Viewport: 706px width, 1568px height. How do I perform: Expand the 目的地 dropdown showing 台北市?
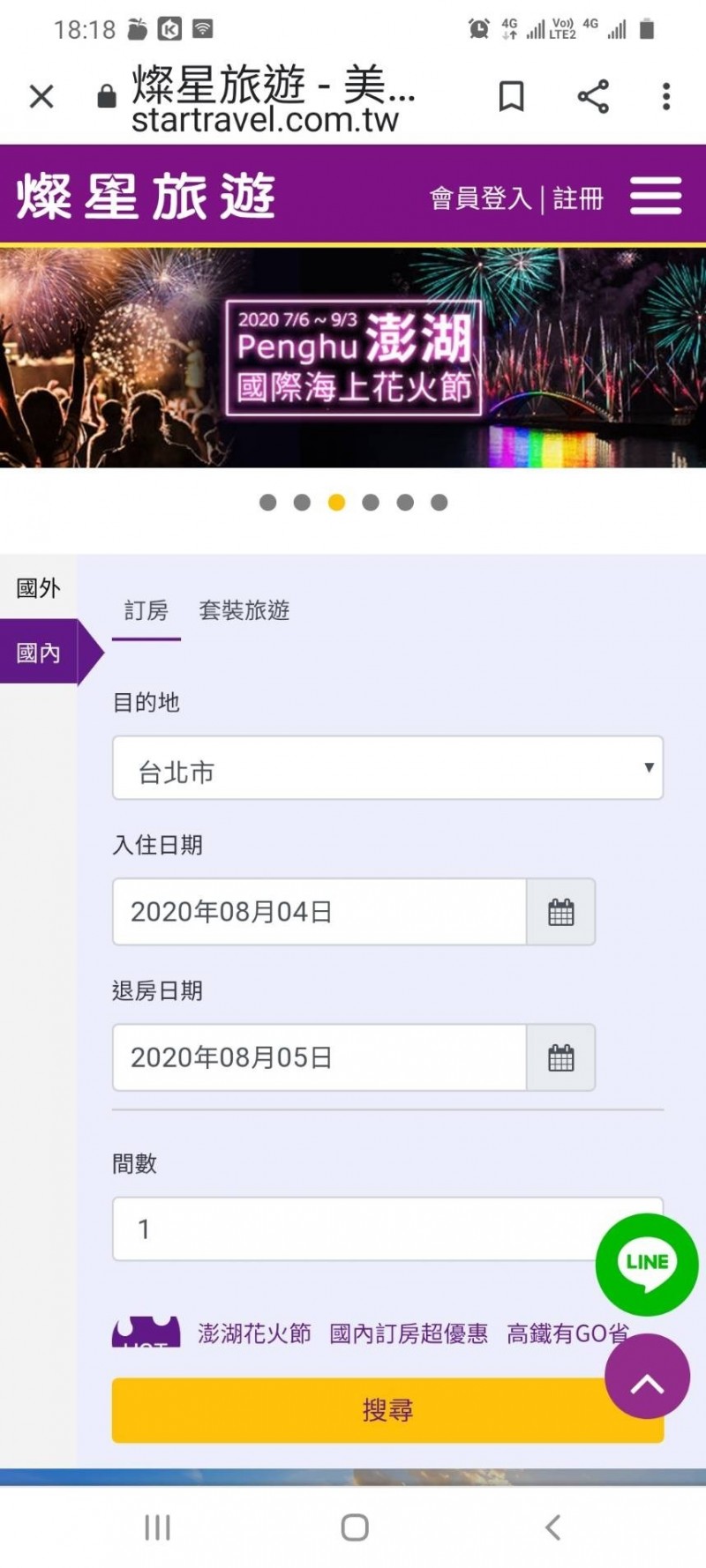coord(387,768)
